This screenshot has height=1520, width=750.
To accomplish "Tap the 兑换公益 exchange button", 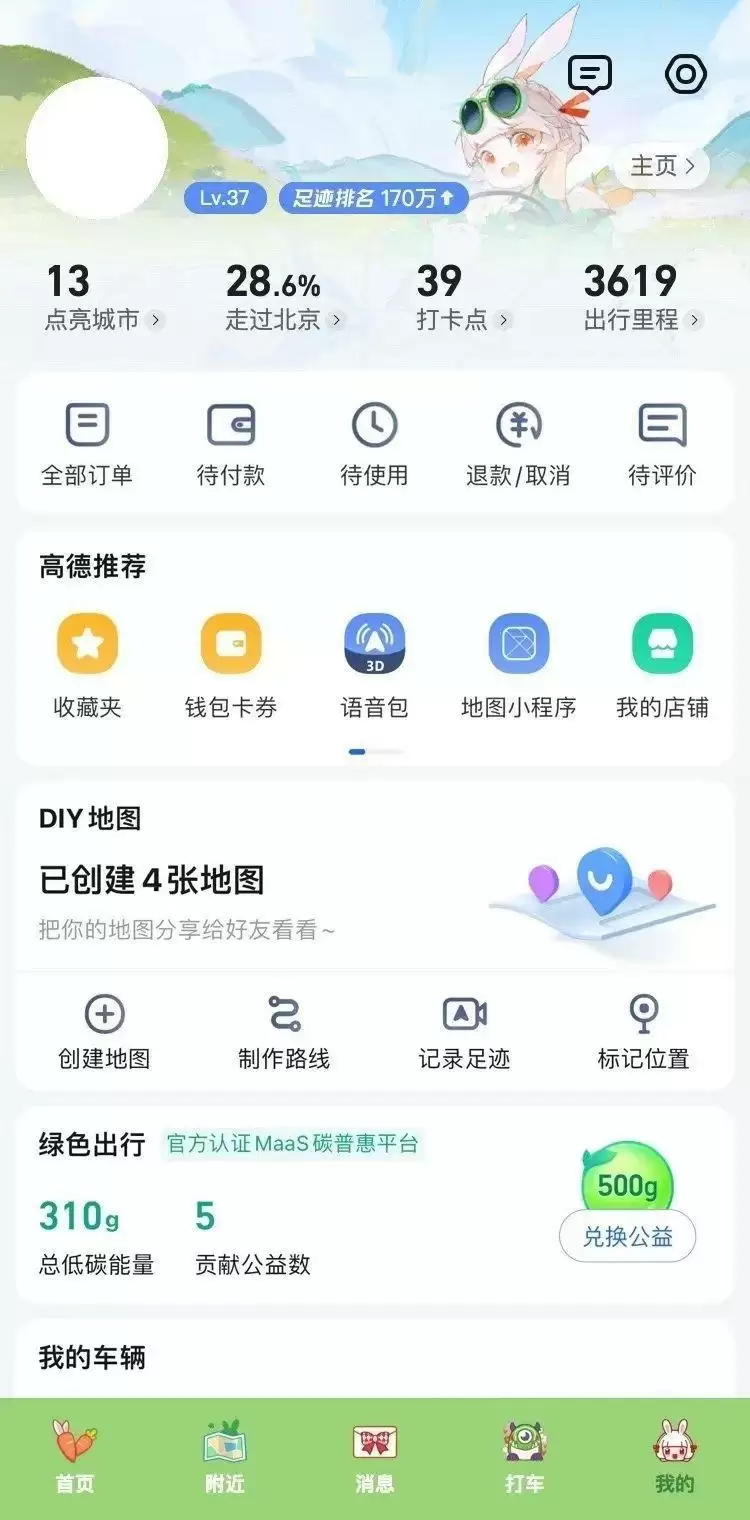I will [x=627, y=1236].
